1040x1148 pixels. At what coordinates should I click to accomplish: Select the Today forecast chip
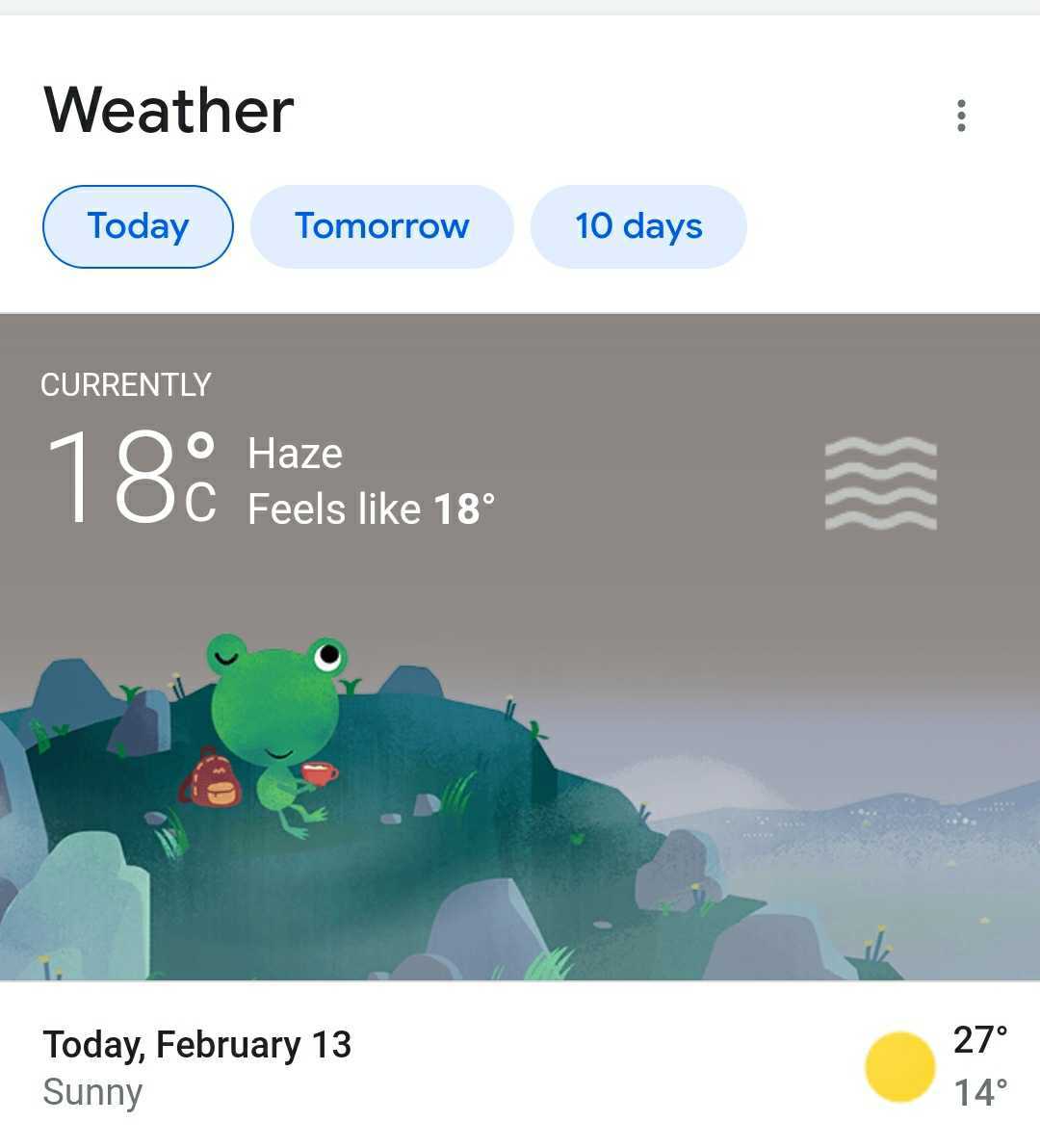[138, 226]
